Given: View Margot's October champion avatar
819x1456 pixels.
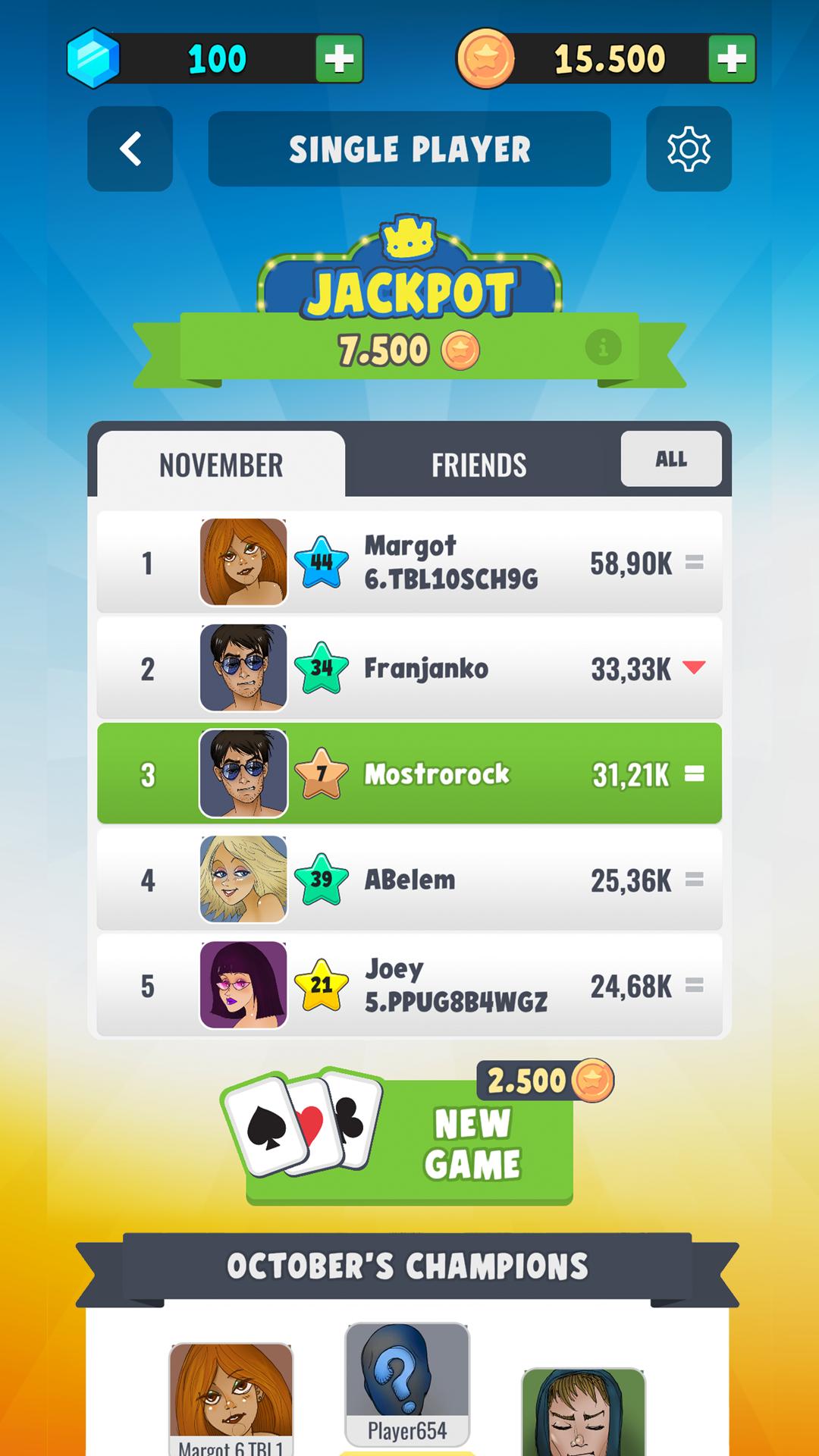Looking at the screenshot, I should (231, 1399).
